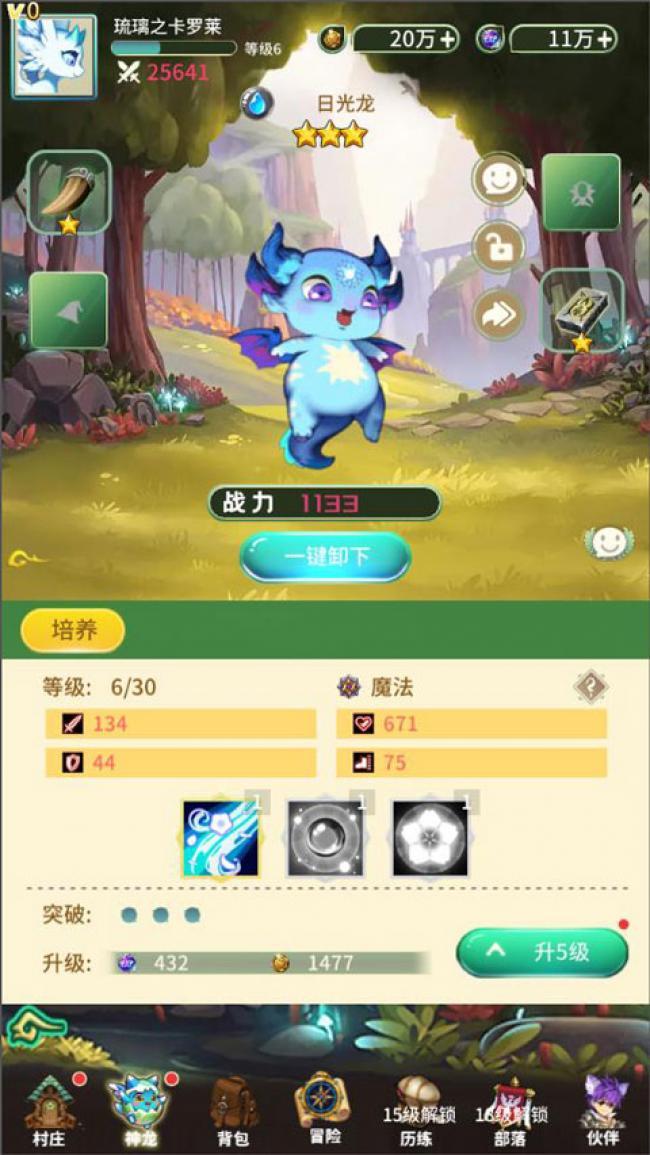Image resolution: width=650 pixels, height=1155 pixels.
Task: Open the horn equipment slot
Action: (x=69, y=192)
